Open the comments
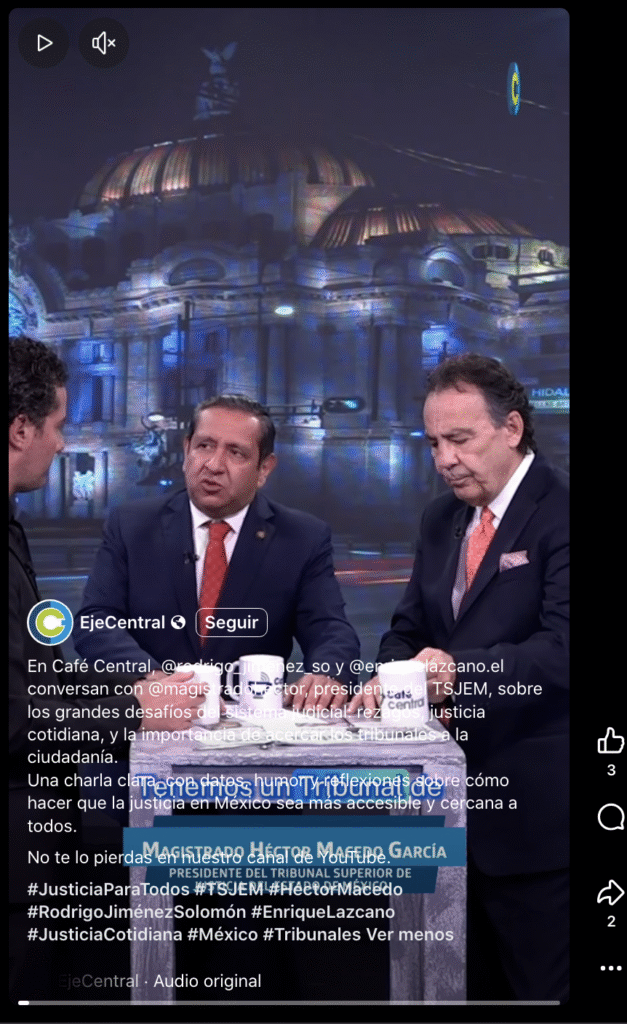The width and height of the screenshot is (627, 1024). coord(610,818)
